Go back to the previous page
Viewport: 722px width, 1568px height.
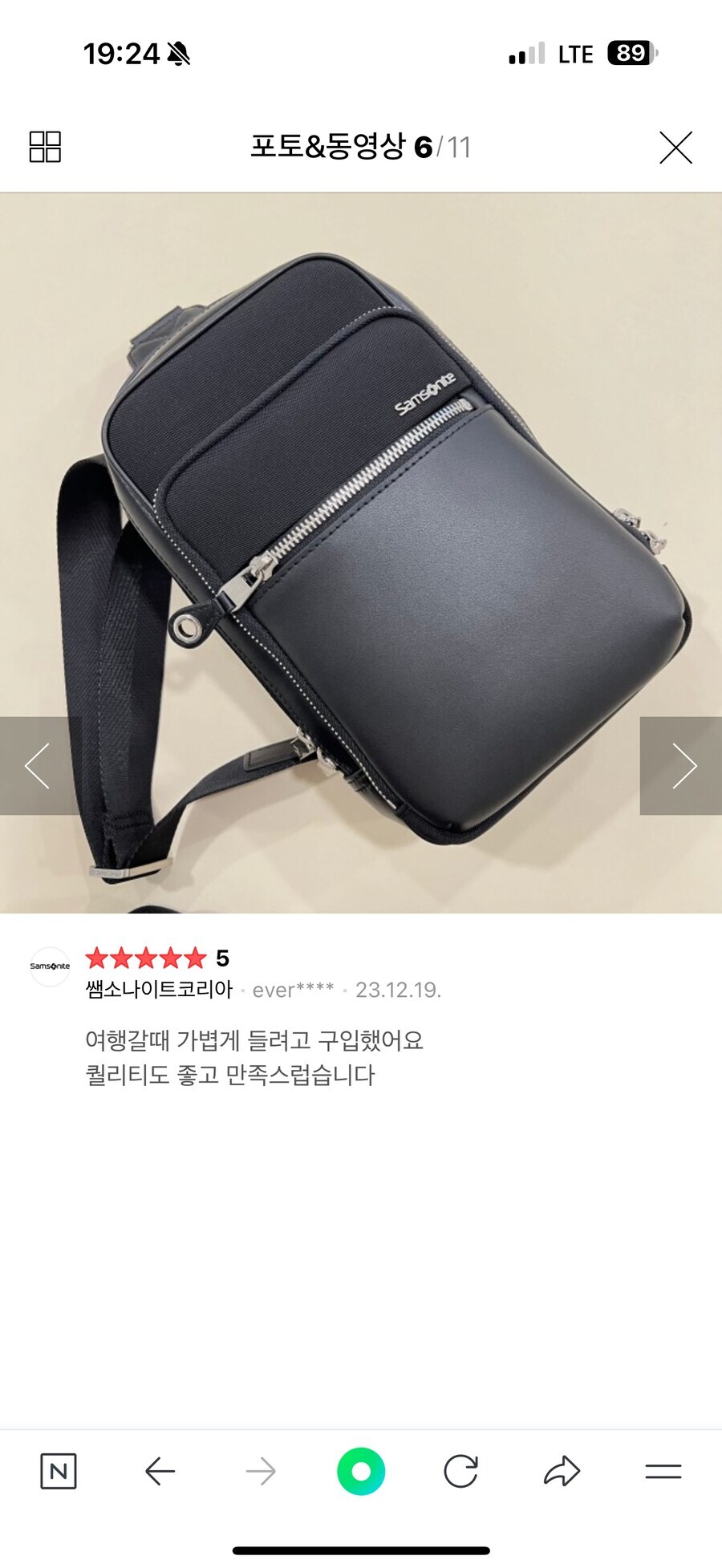(x=160, y=1470)
